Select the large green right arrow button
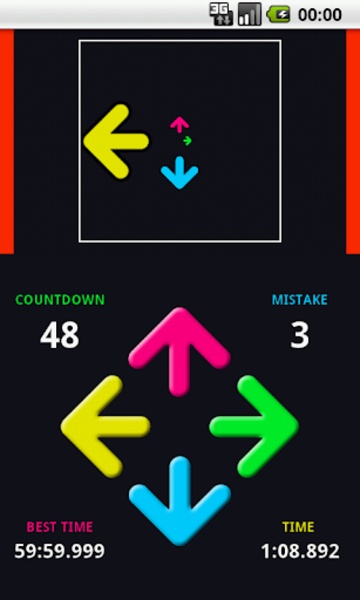The width and height of the screenshot is (360, 600). pyautogui.click(x=254, y=426)
